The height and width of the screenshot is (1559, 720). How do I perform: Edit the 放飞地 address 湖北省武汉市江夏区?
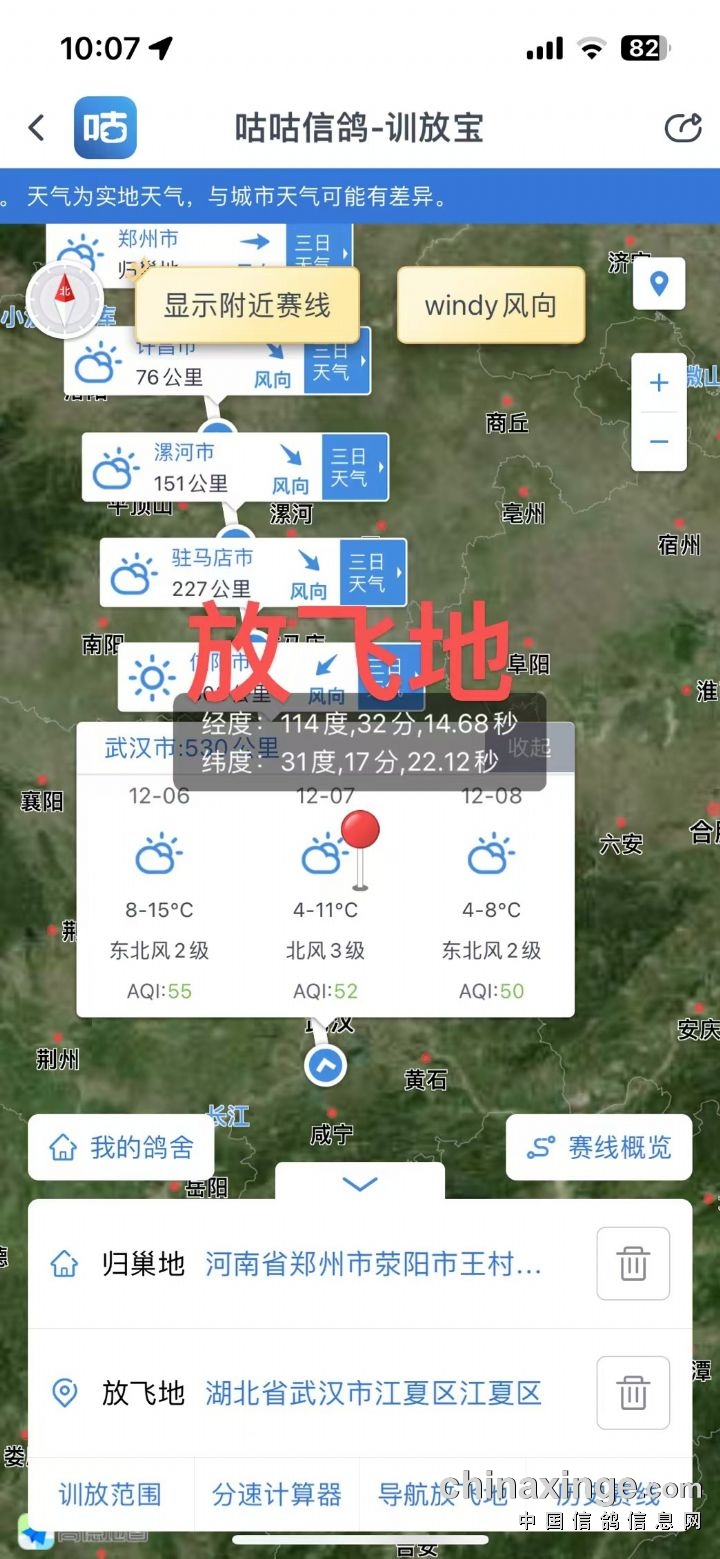(x=373, y=1392)
